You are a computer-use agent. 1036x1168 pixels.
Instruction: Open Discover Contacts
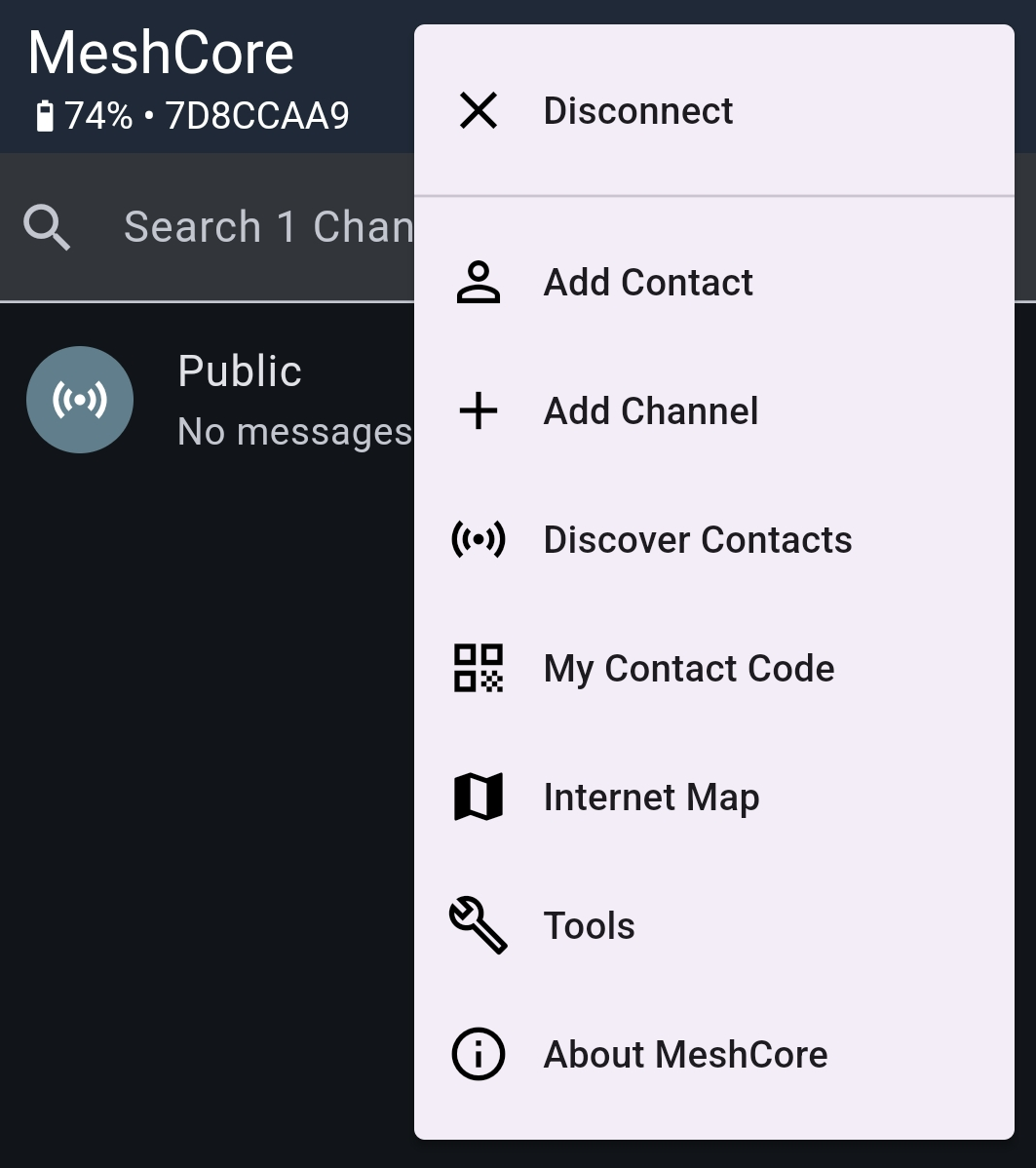697,540
